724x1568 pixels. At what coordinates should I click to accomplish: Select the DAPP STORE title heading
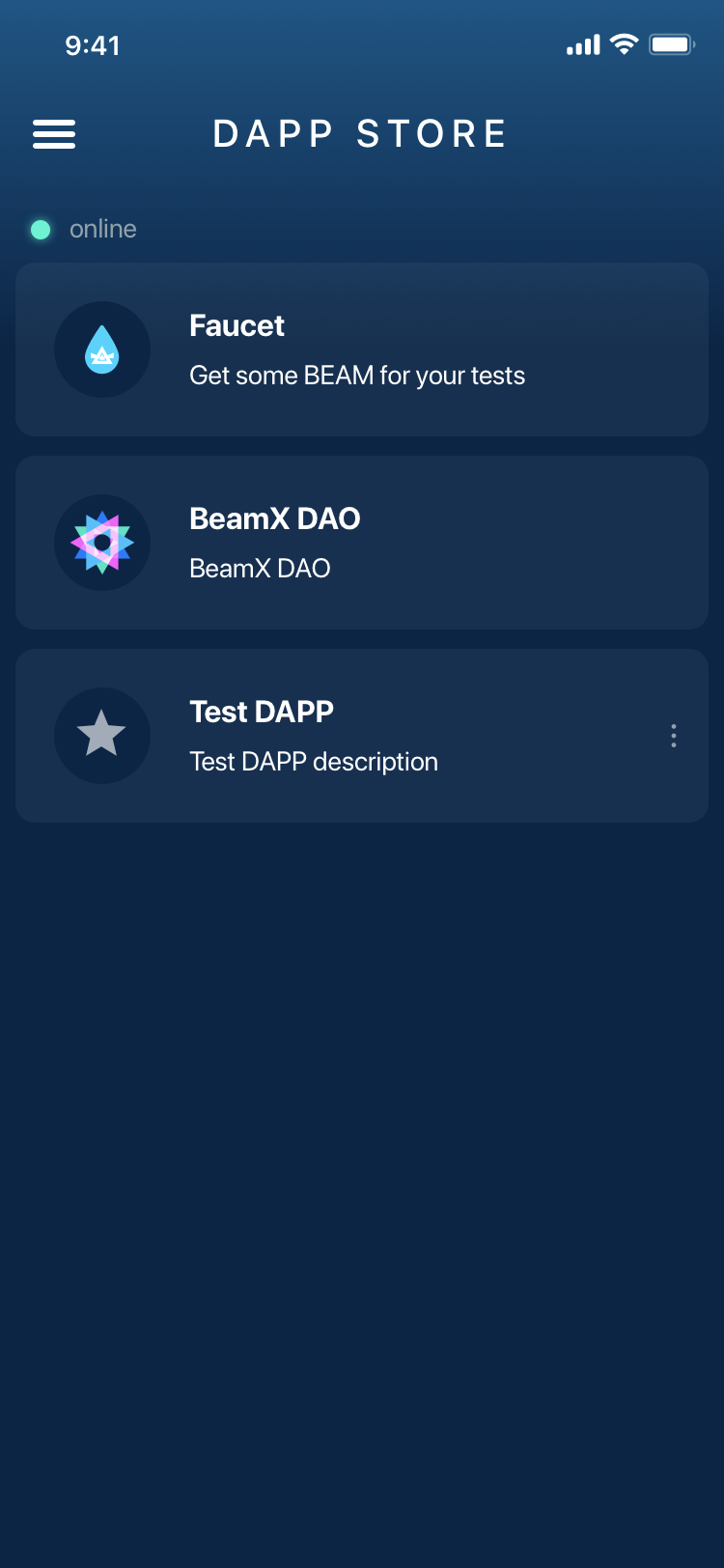(x=360, y=134)
